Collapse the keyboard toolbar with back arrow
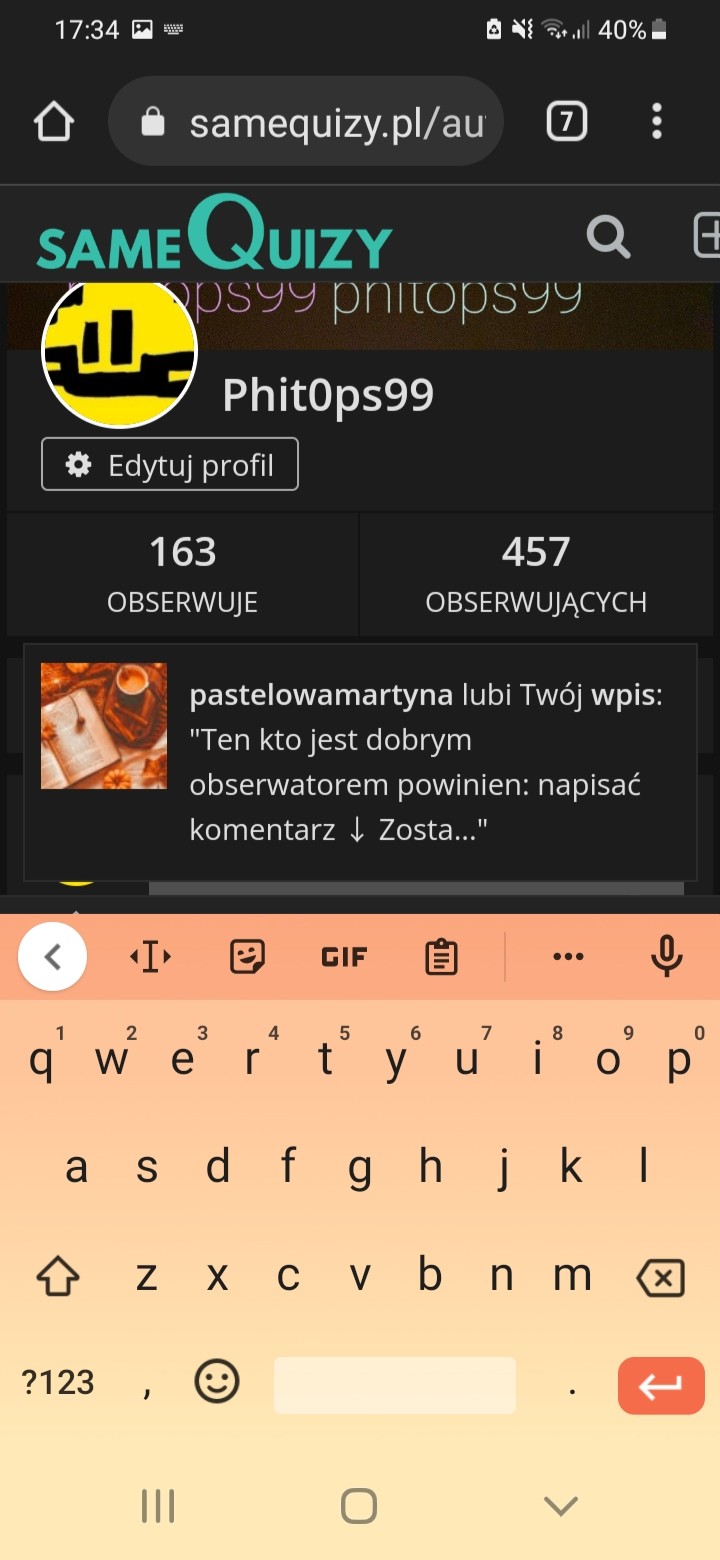Viewport: 720px width, 1560px height. pyautogui.click(x=53, y=957)
